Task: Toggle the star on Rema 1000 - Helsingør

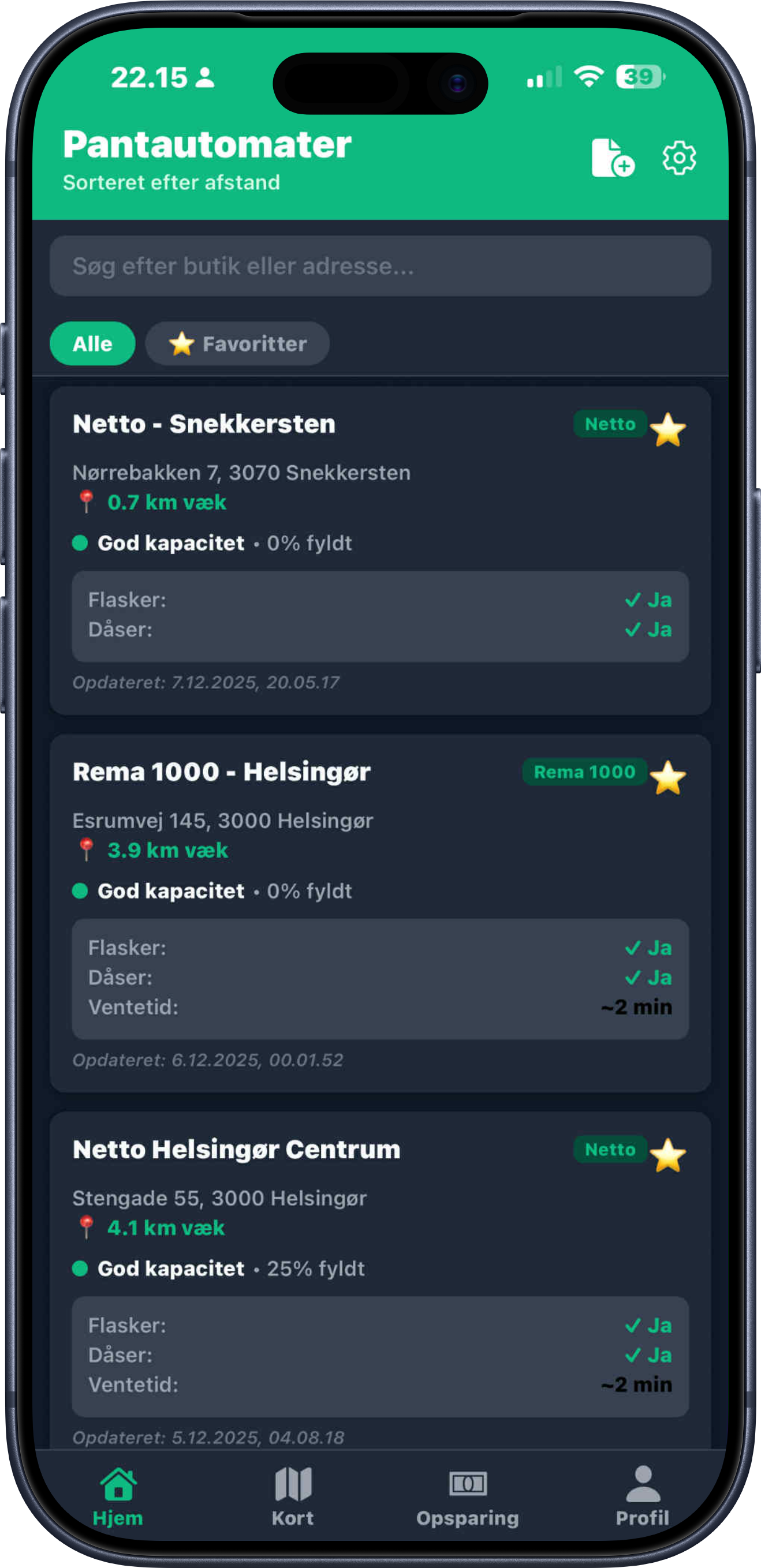Action: pyautogui.click(x=668, y=778)
